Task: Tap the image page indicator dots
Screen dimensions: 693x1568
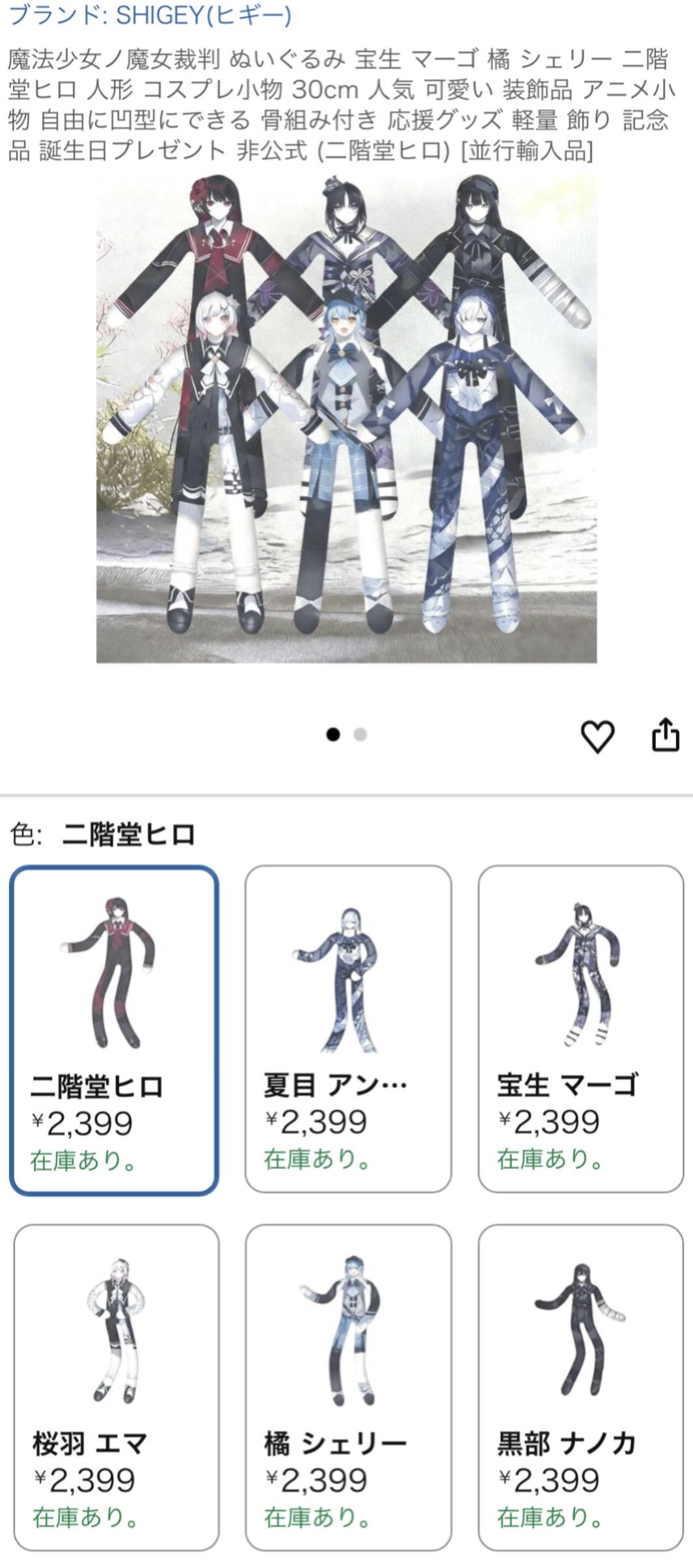Action: pyautogui.click(x=346, y=735)
